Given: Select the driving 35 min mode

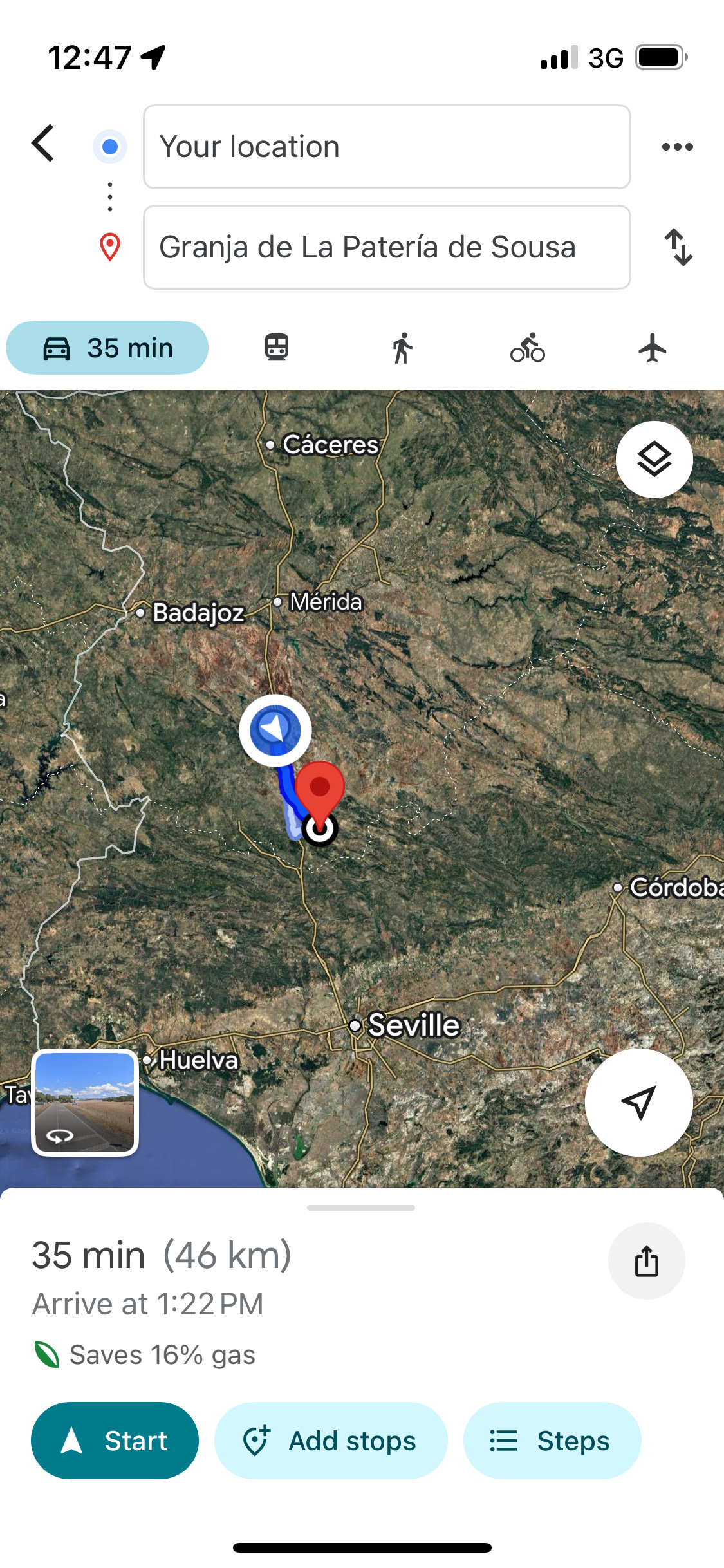Looking at the screenshot, I should (107, 348).
